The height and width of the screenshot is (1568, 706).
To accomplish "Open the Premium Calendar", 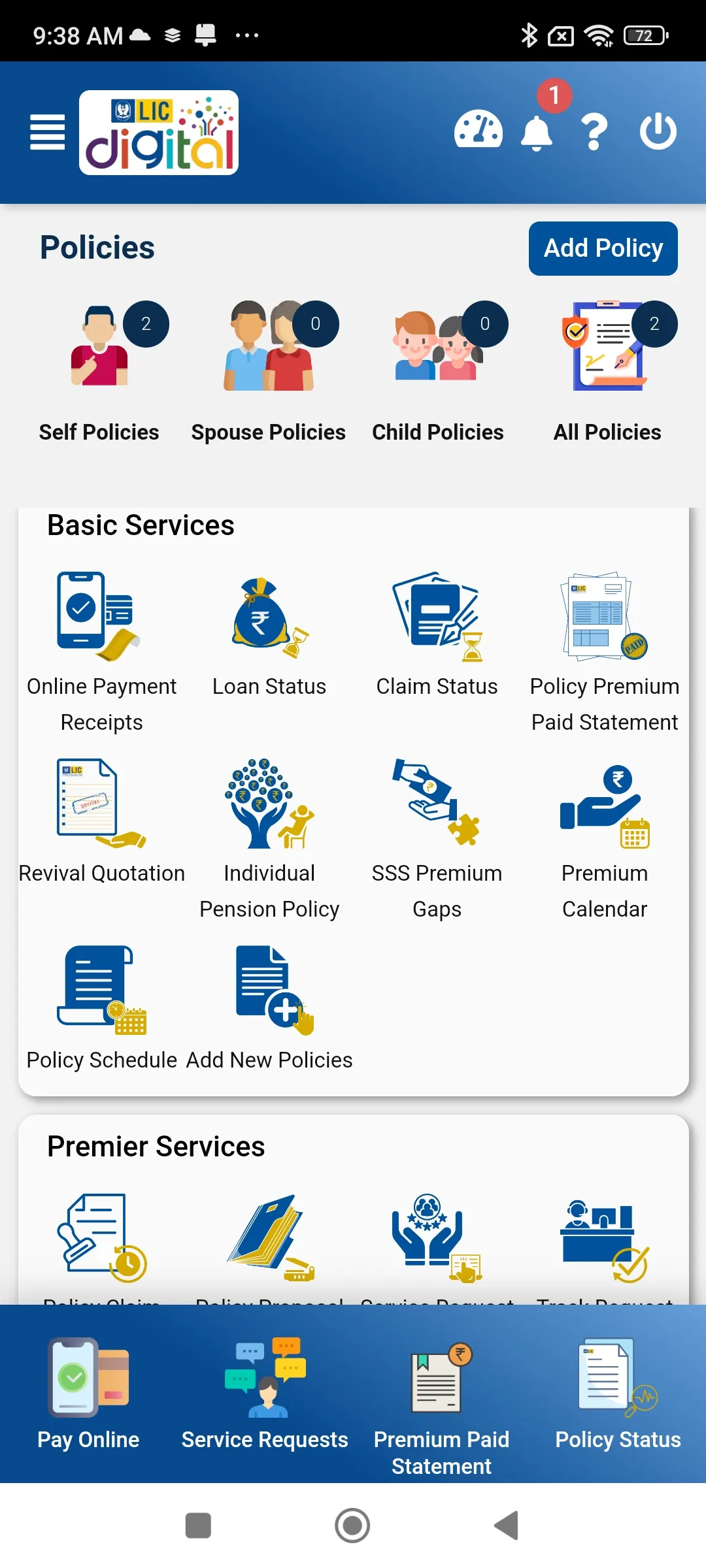I will coord(605,840).
